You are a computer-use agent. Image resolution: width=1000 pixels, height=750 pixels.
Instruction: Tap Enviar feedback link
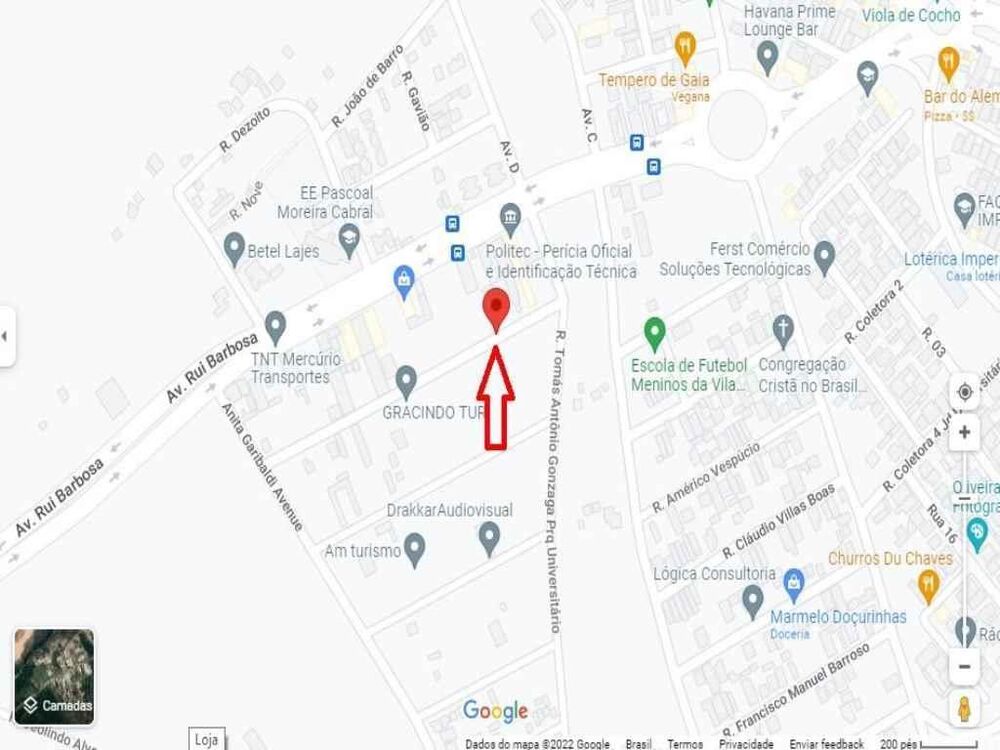826,744
